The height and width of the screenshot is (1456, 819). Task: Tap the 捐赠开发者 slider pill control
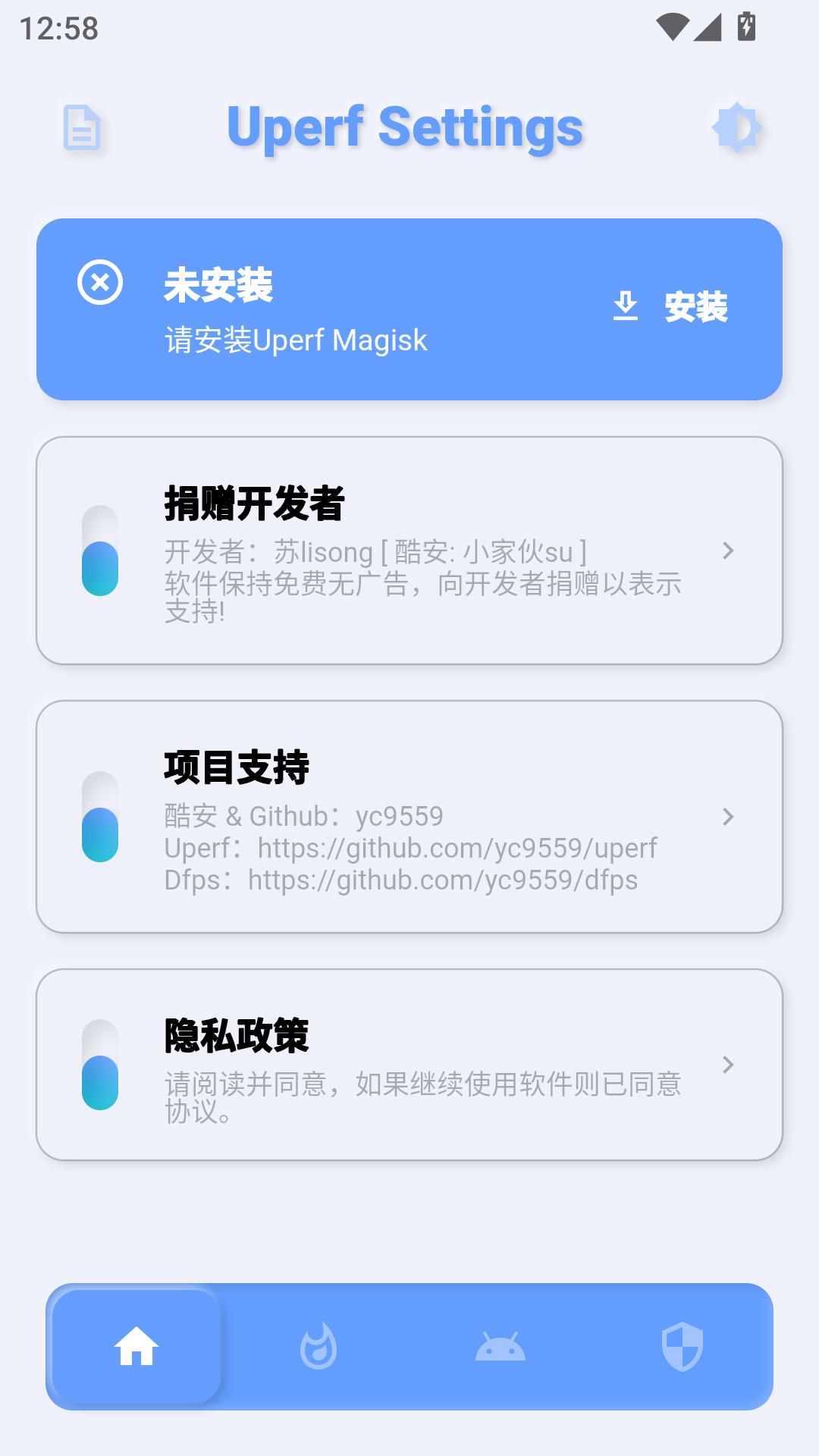coord(99,551)
